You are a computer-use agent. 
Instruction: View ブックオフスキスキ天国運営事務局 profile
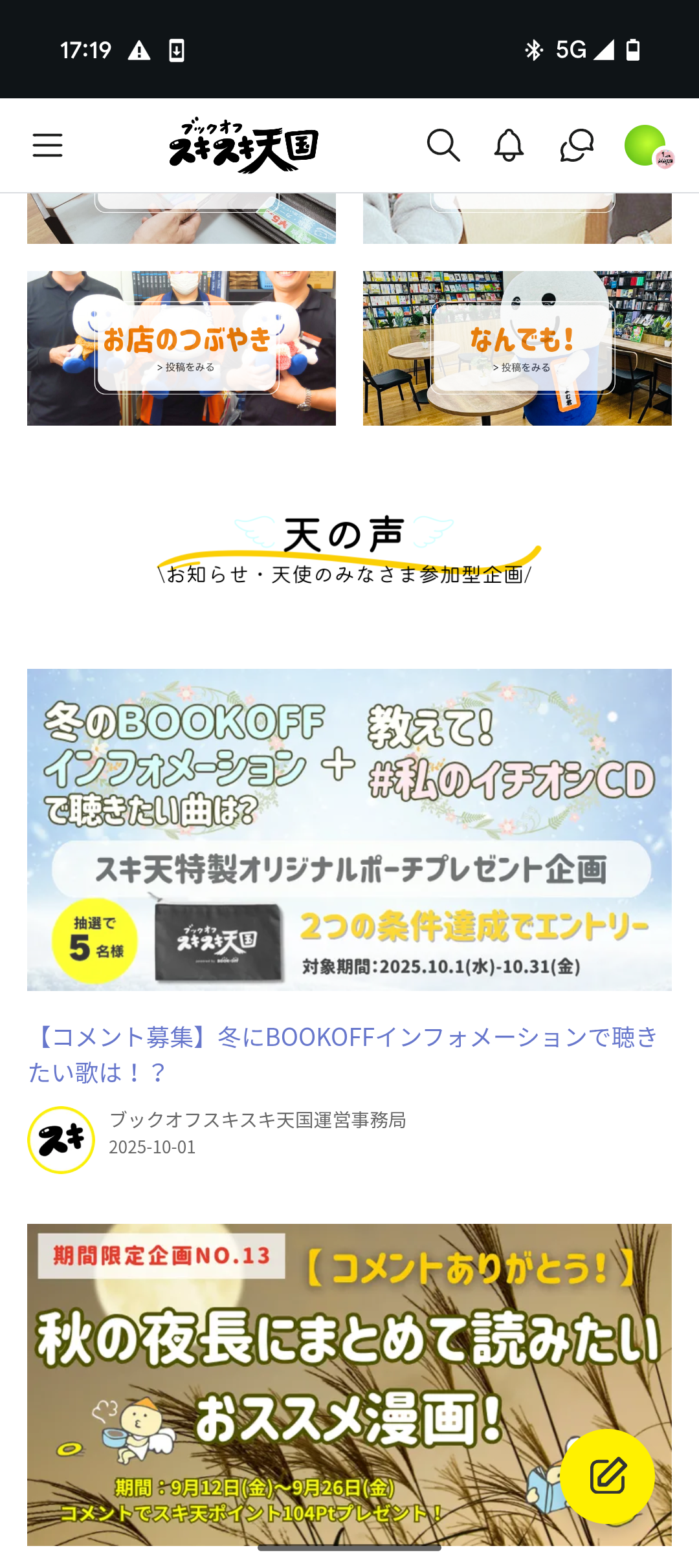[257, 1120]
